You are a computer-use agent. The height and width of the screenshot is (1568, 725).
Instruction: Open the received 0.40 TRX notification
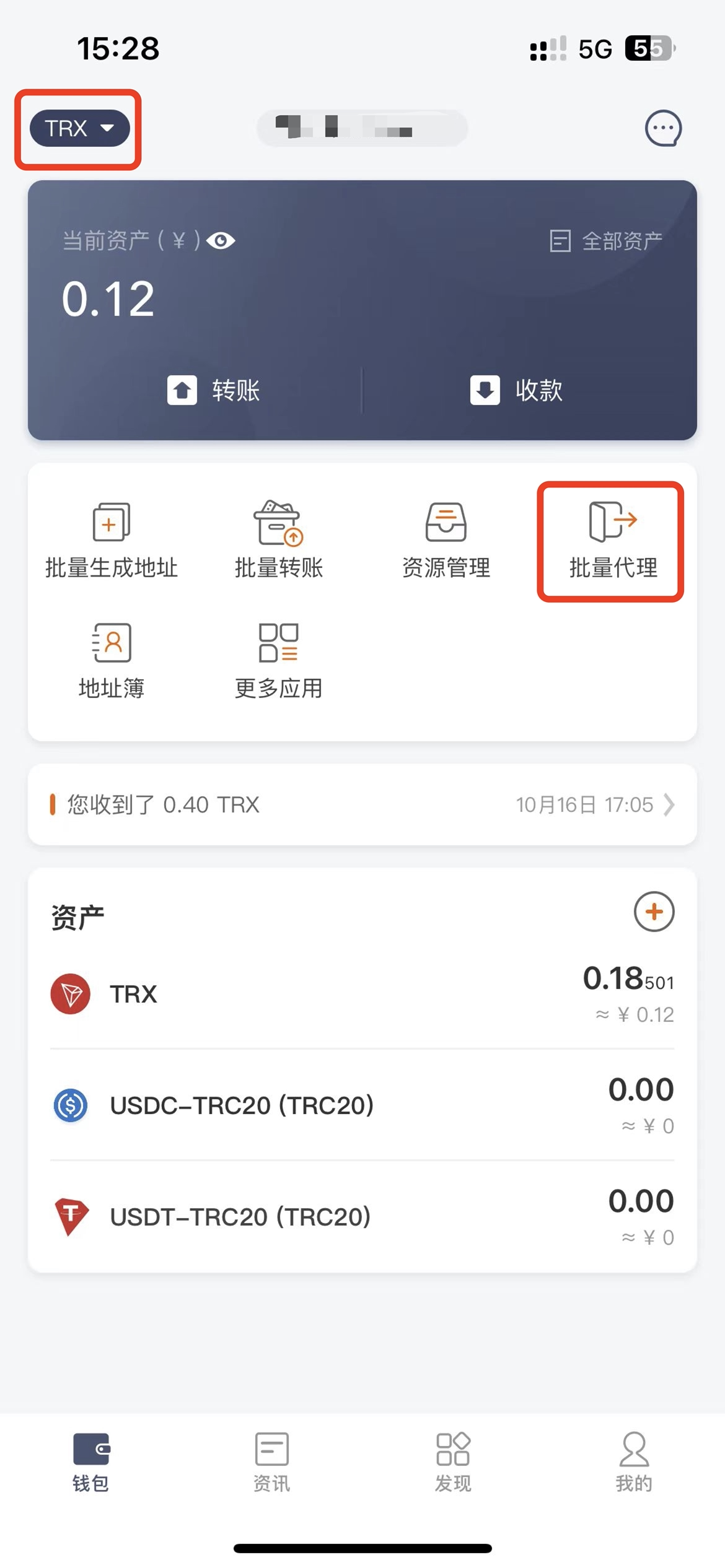[x=362, y=804]
